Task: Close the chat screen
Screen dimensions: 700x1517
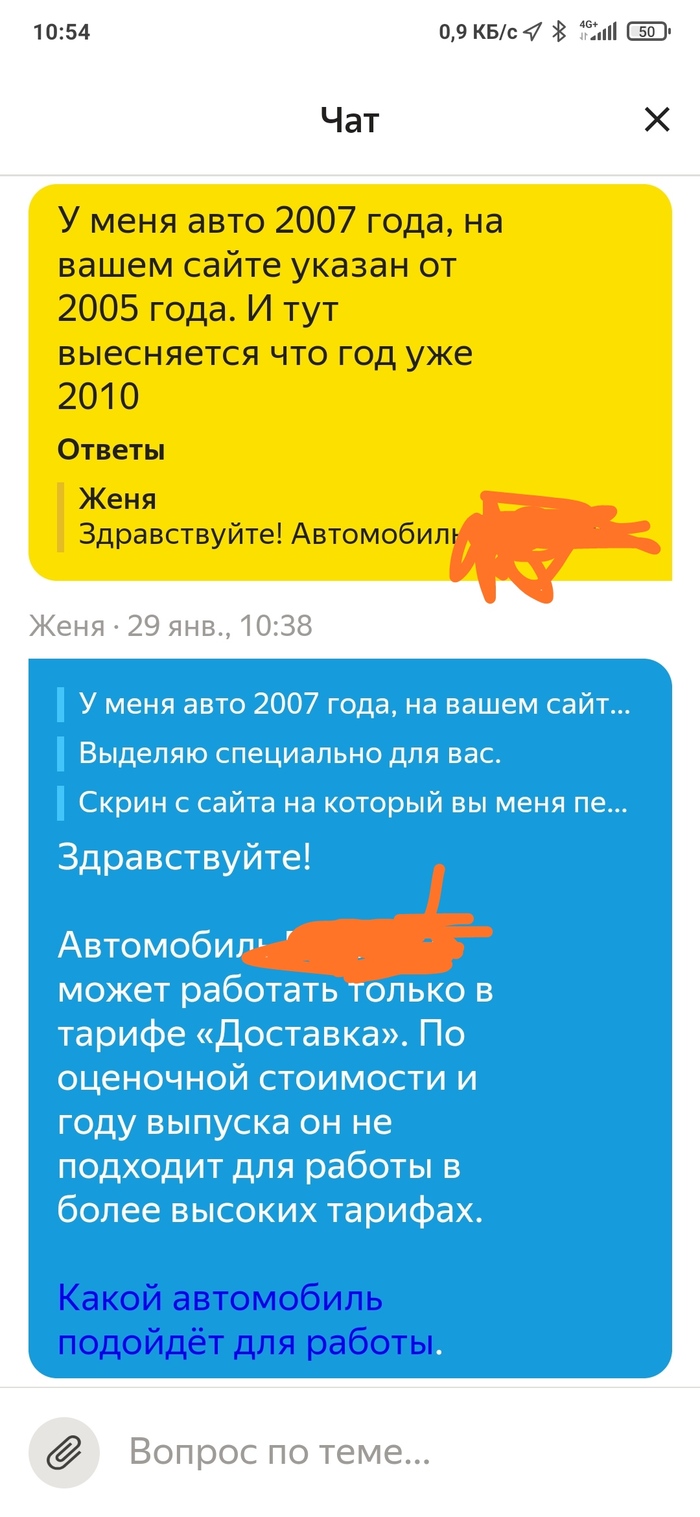Action: [x=656, y=120]
